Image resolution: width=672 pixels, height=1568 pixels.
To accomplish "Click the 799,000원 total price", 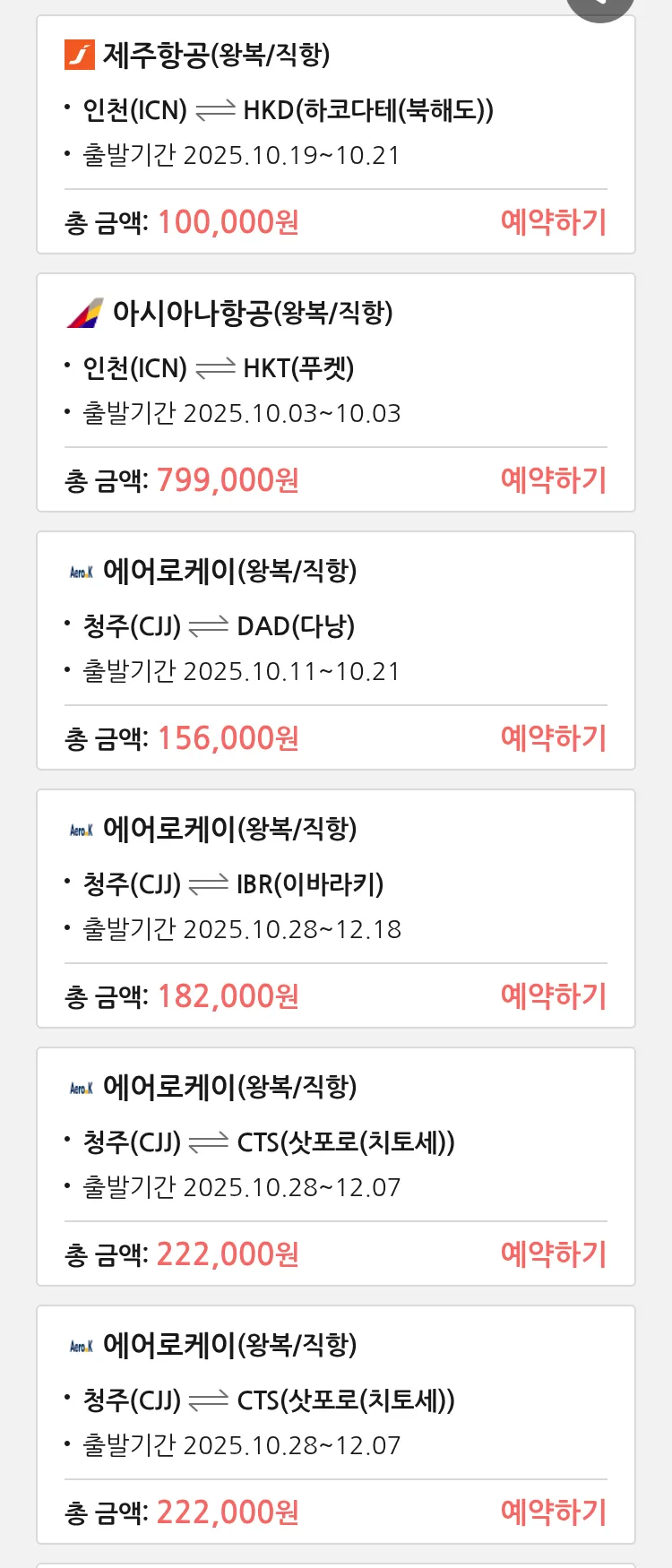I will 228,480.
